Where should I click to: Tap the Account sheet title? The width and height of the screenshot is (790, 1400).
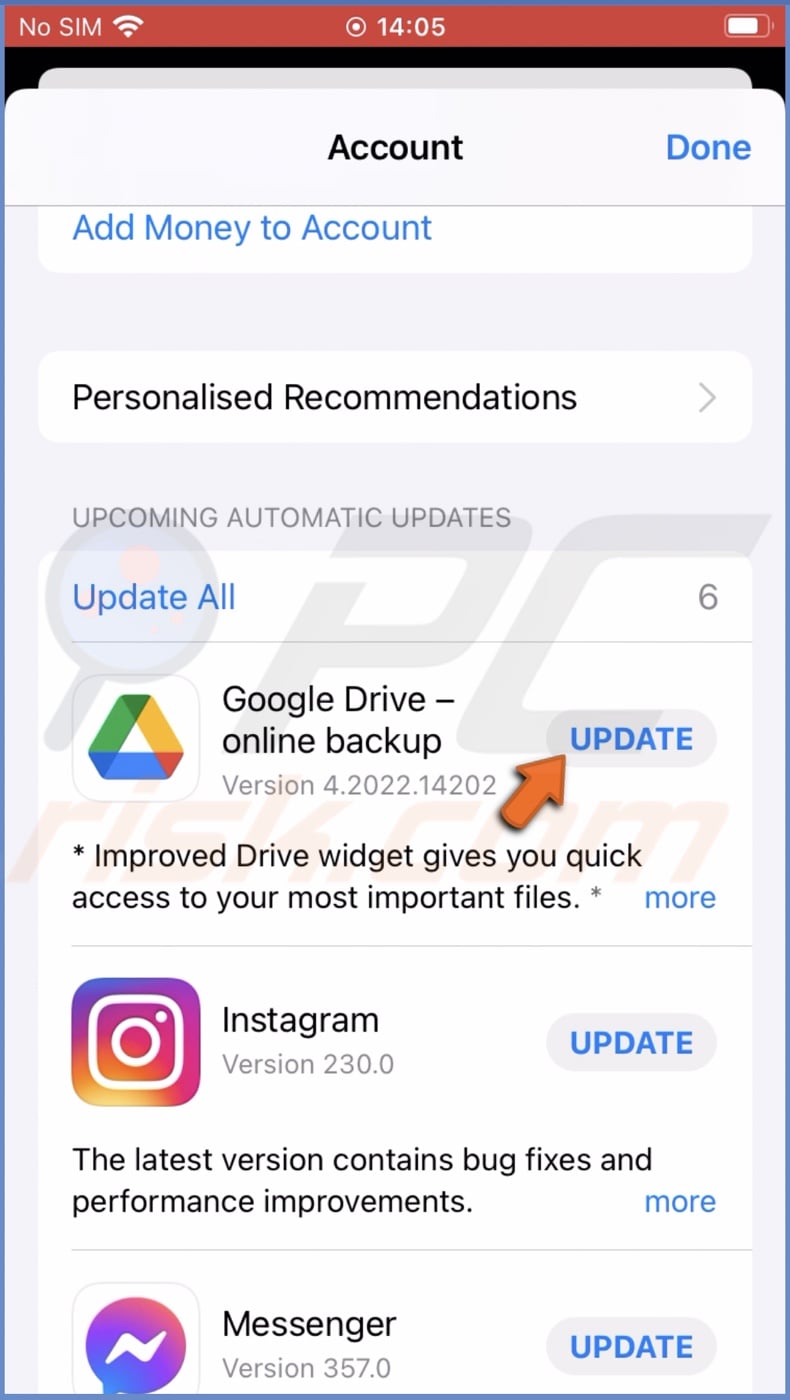click(x=395, y=147)
